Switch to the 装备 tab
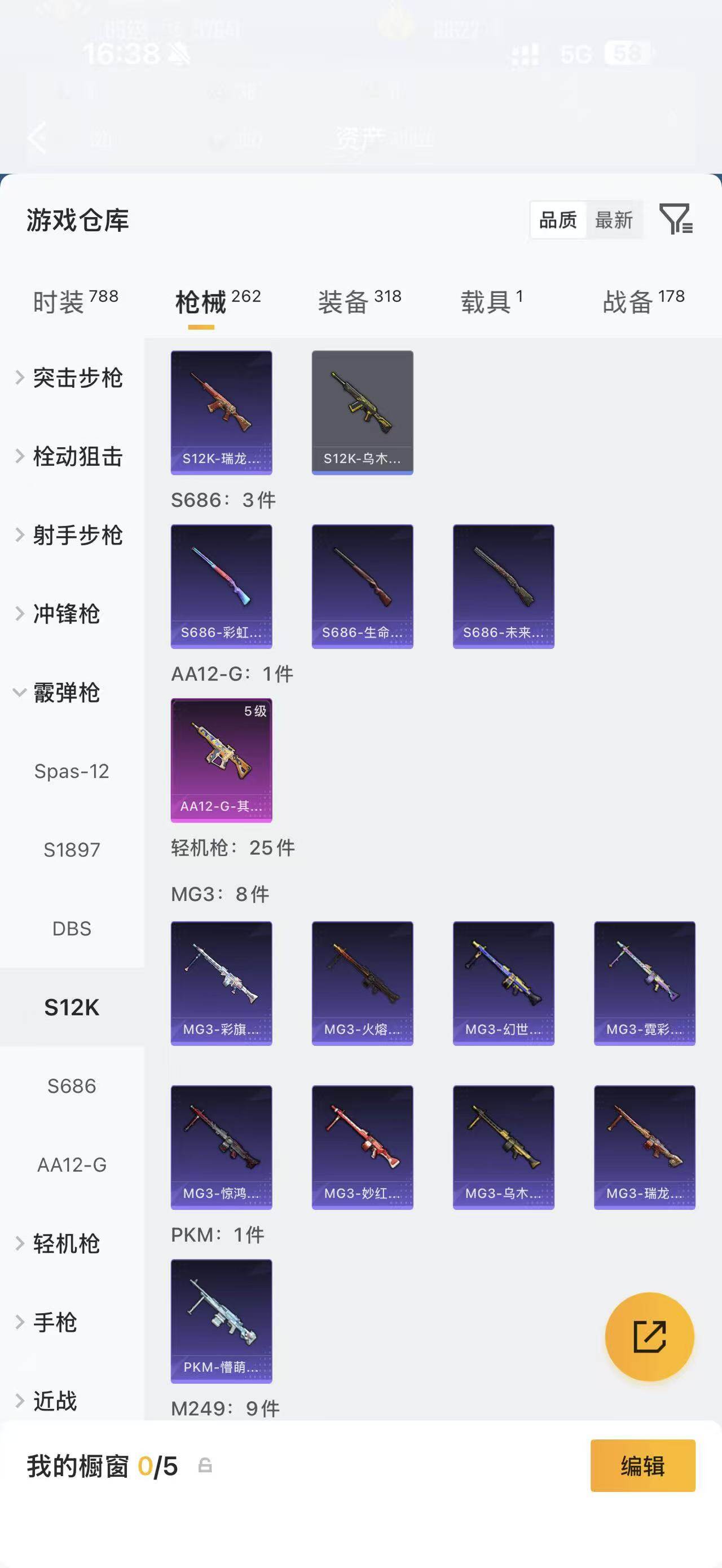The height and width of the screenshot is (1568, 722). (x=360, y=301)
